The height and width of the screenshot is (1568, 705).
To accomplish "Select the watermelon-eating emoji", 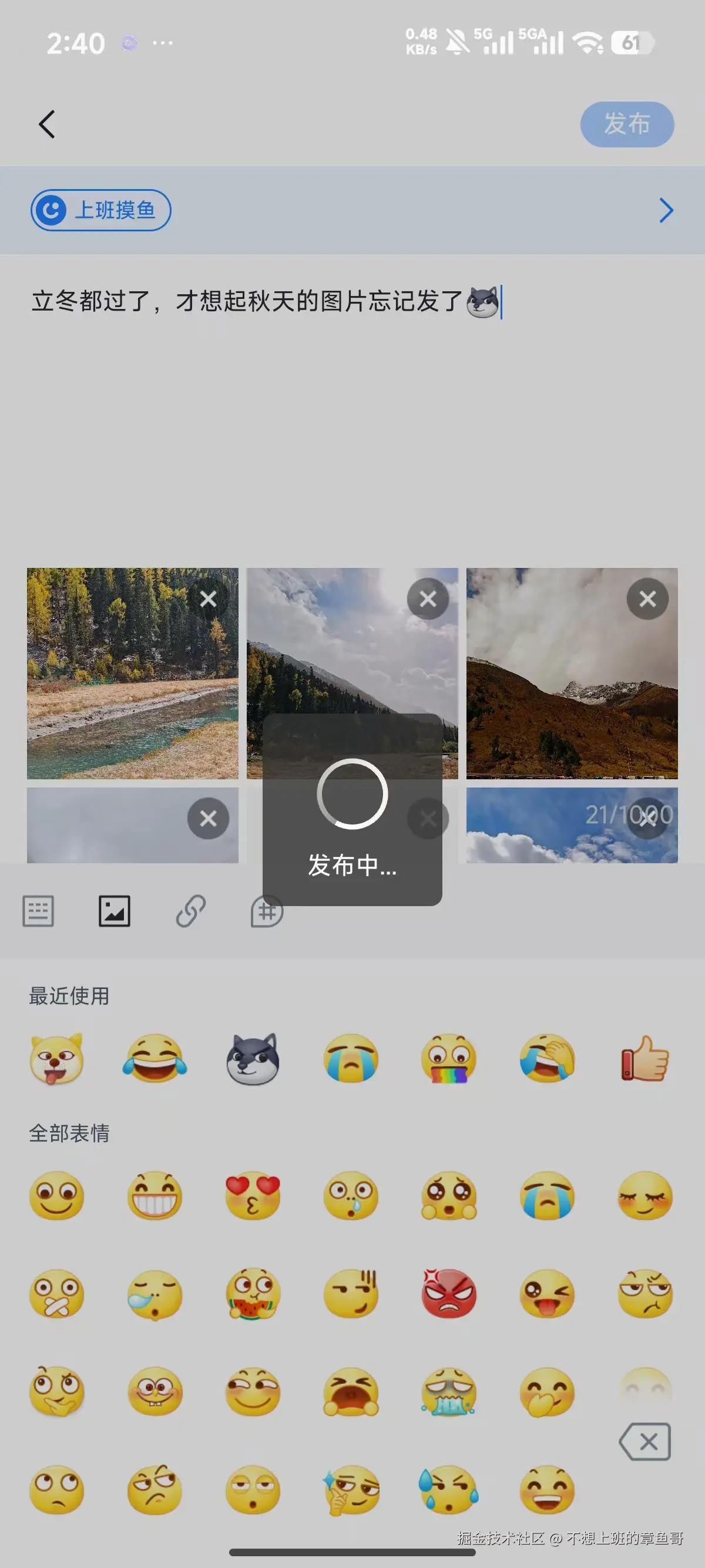I will [252, 1294].
